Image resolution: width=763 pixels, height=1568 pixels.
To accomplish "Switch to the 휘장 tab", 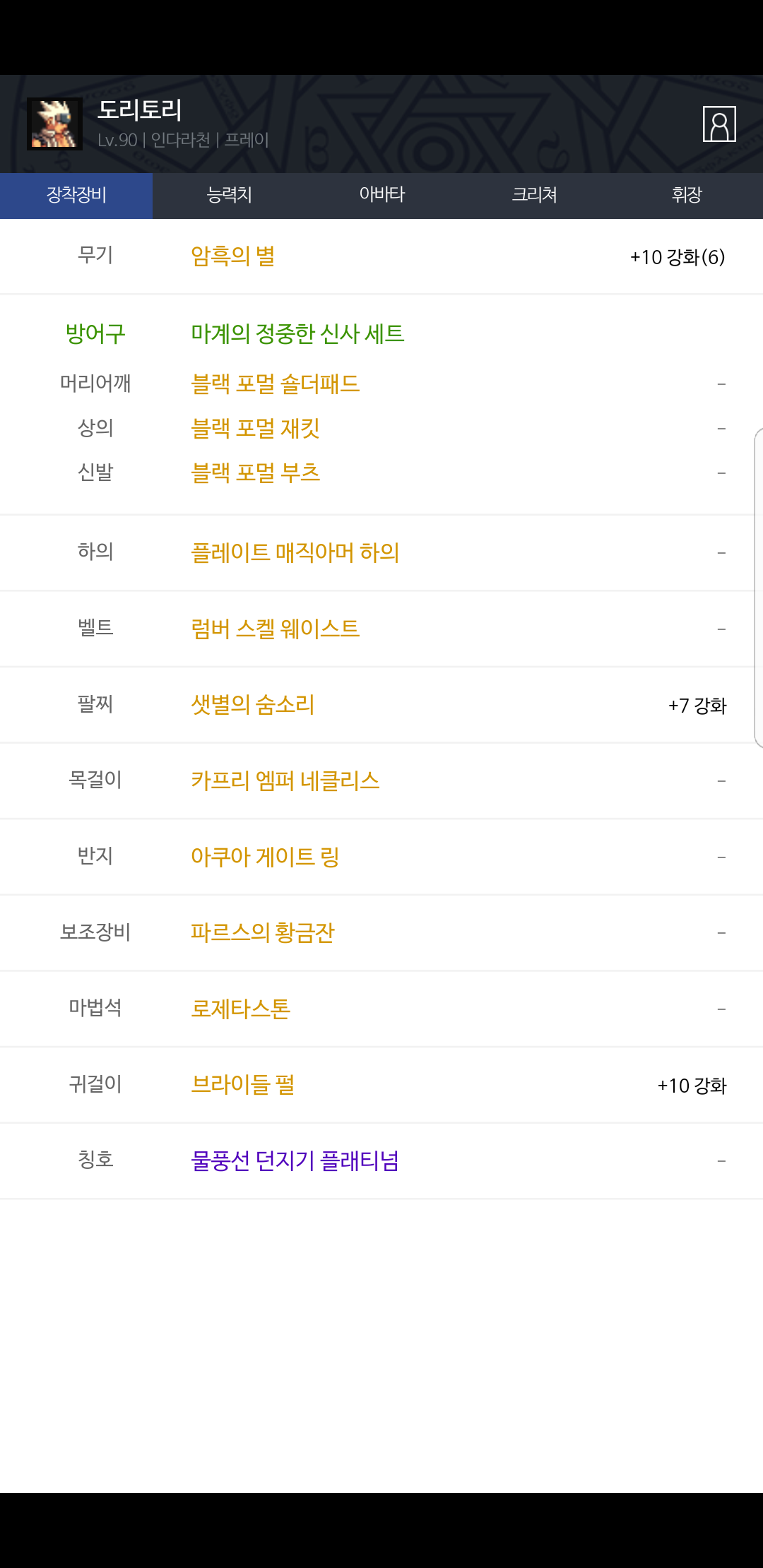I will click(687, 196).
